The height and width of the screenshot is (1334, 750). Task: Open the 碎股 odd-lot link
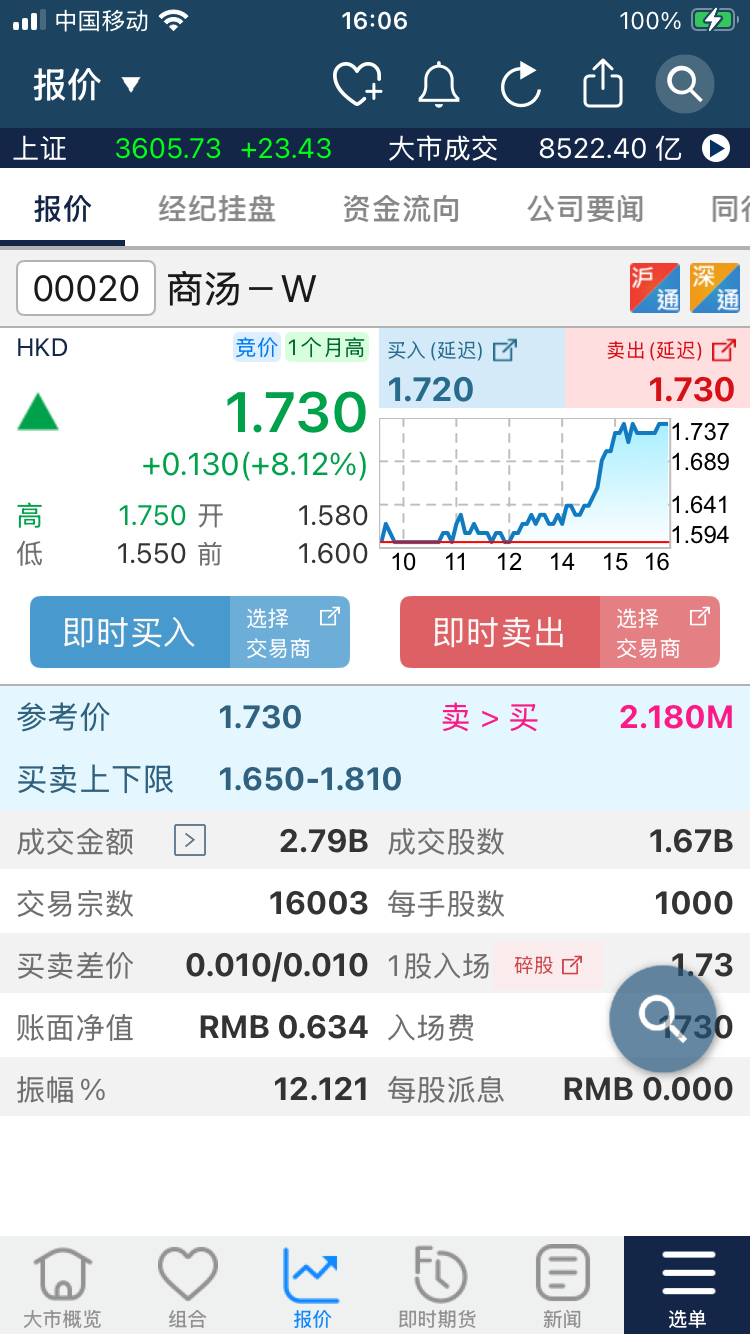(x=547, y=965)
